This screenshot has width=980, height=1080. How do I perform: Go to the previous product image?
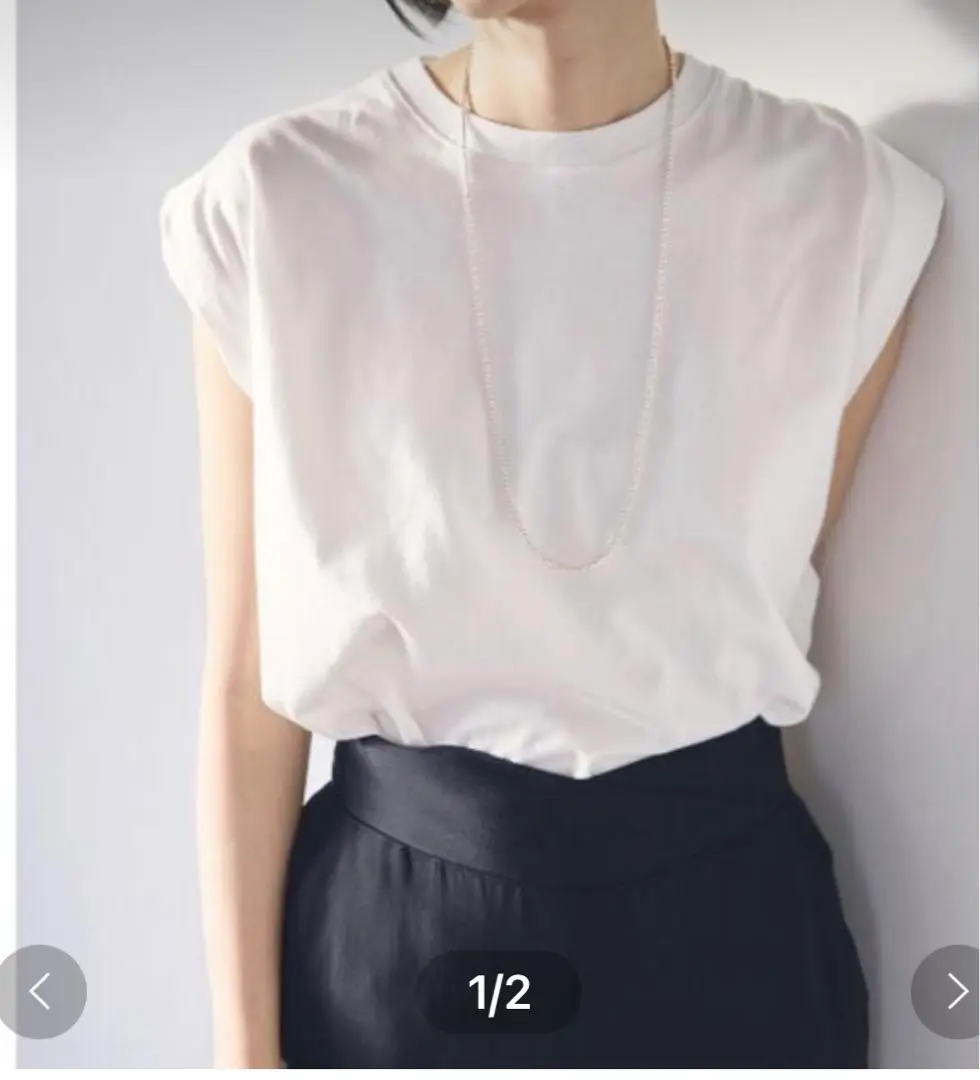click(40, 991)
